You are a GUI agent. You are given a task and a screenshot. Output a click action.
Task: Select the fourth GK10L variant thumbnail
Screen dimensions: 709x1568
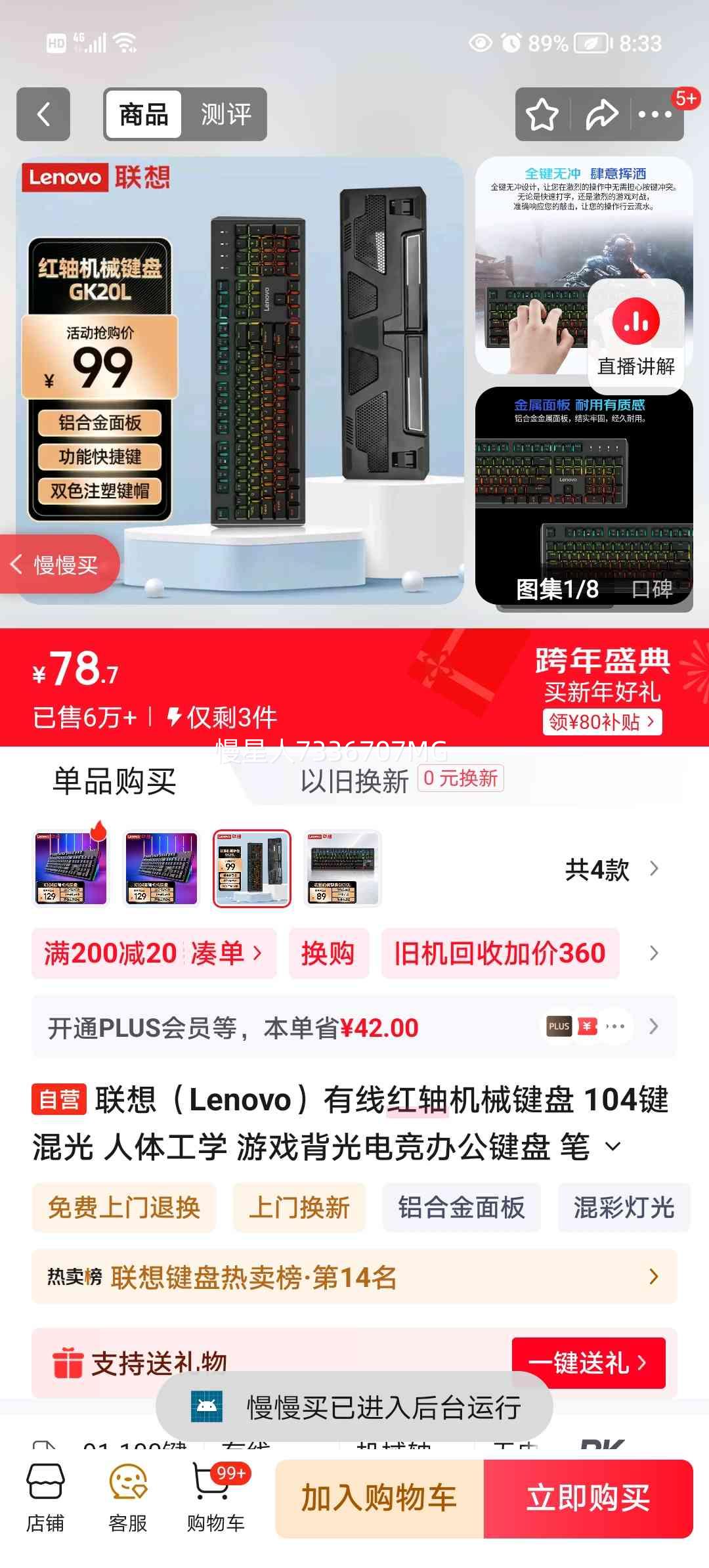point(343,869)
